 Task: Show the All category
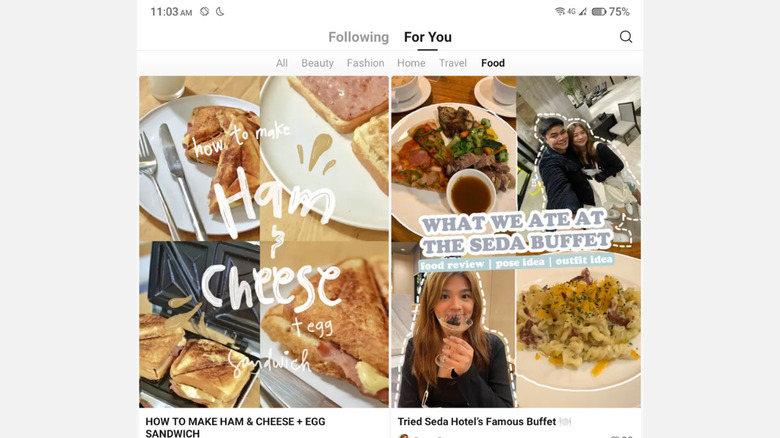pyautogui.click(x=282, y=63)
